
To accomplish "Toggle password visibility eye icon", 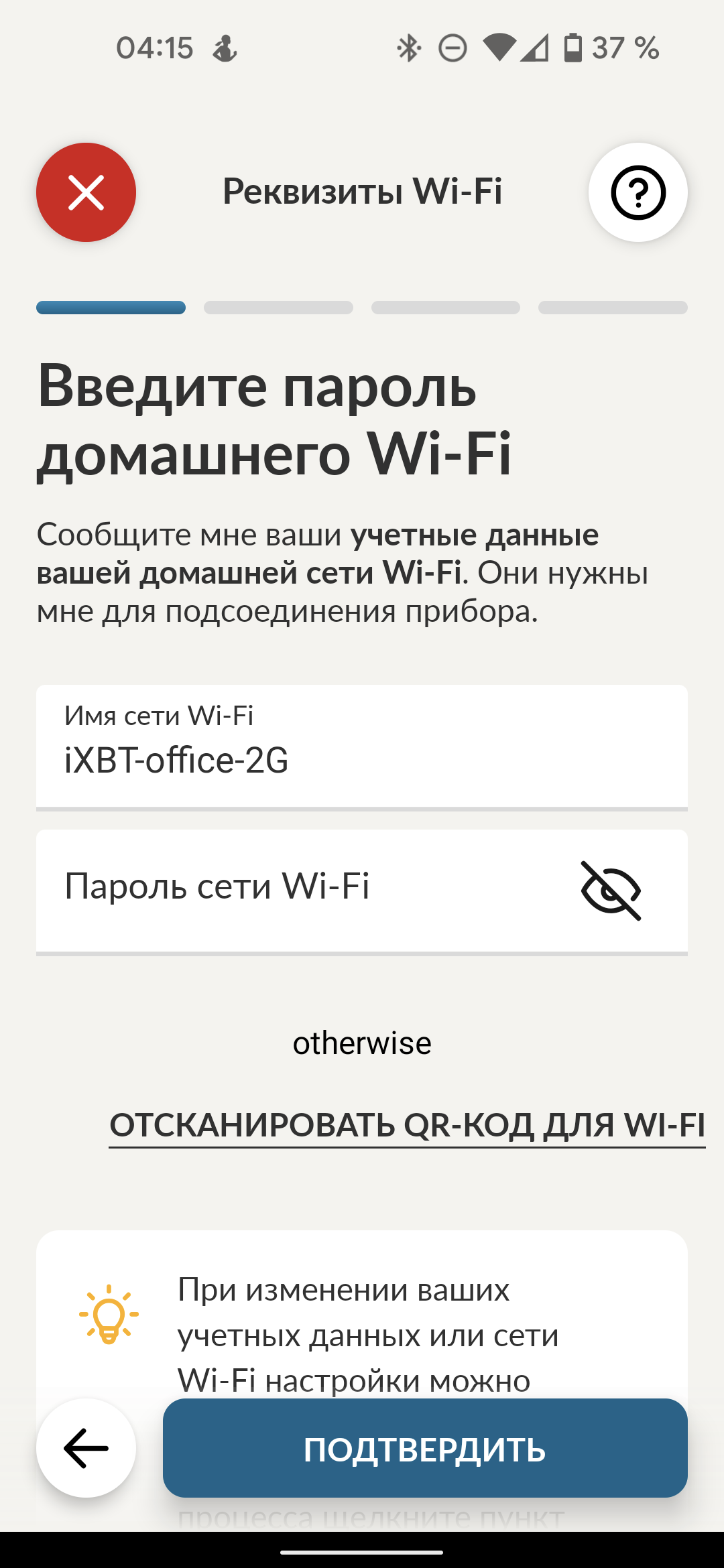I will [x=611, y=891].
